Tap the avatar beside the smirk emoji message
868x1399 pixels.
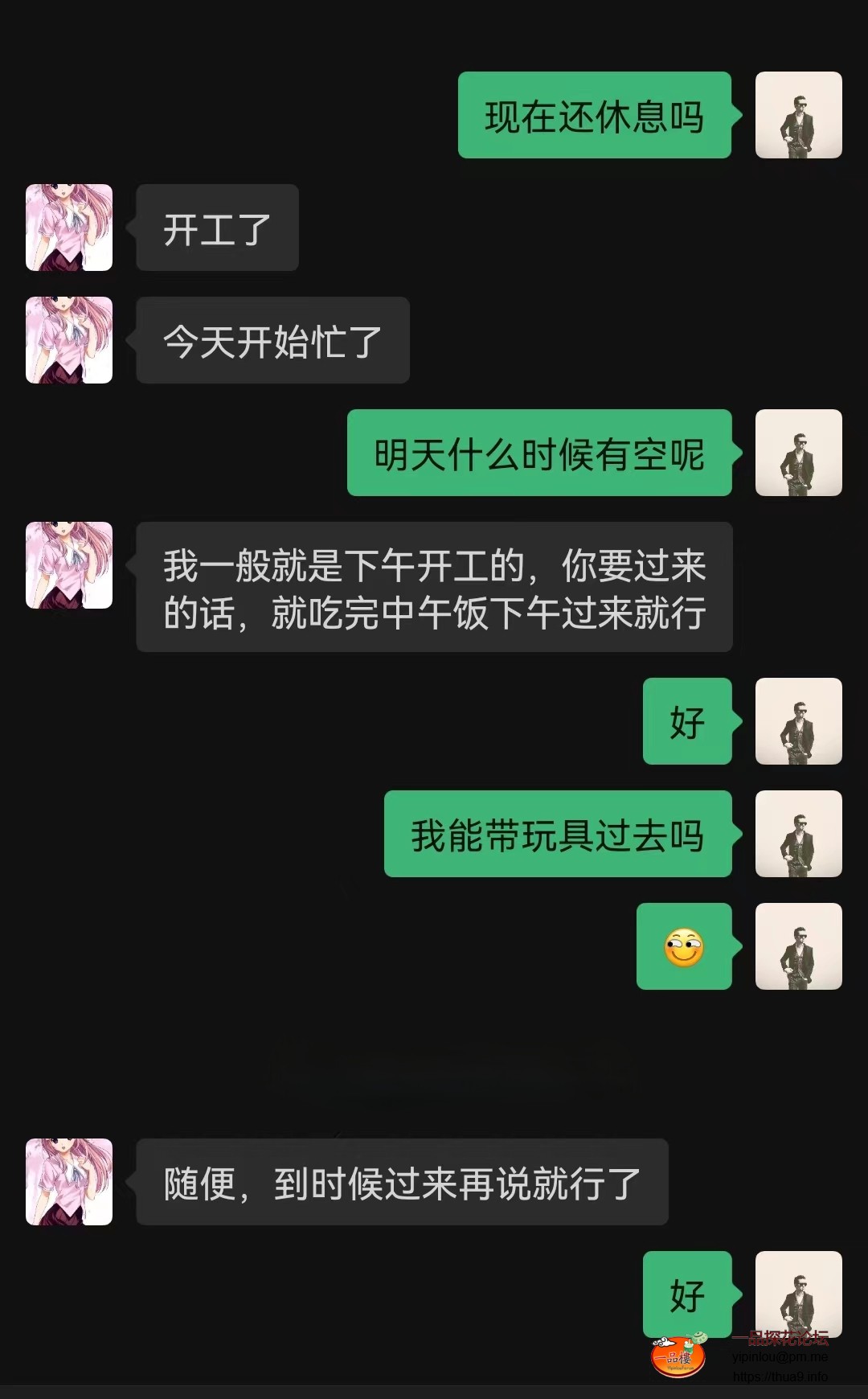798,946
